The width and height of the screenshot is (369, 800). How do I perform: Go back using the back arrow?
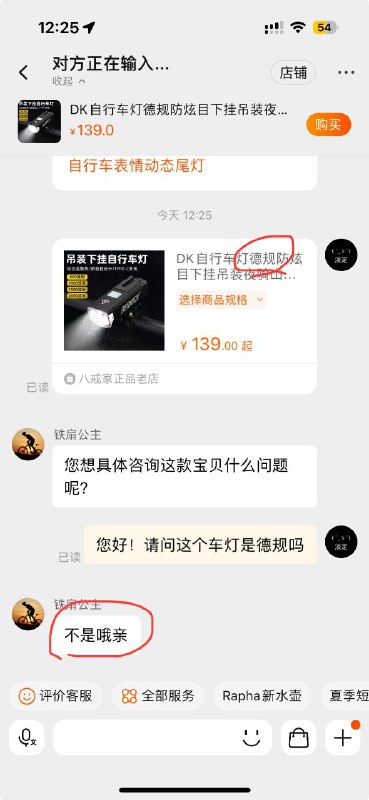coord(23,72)
